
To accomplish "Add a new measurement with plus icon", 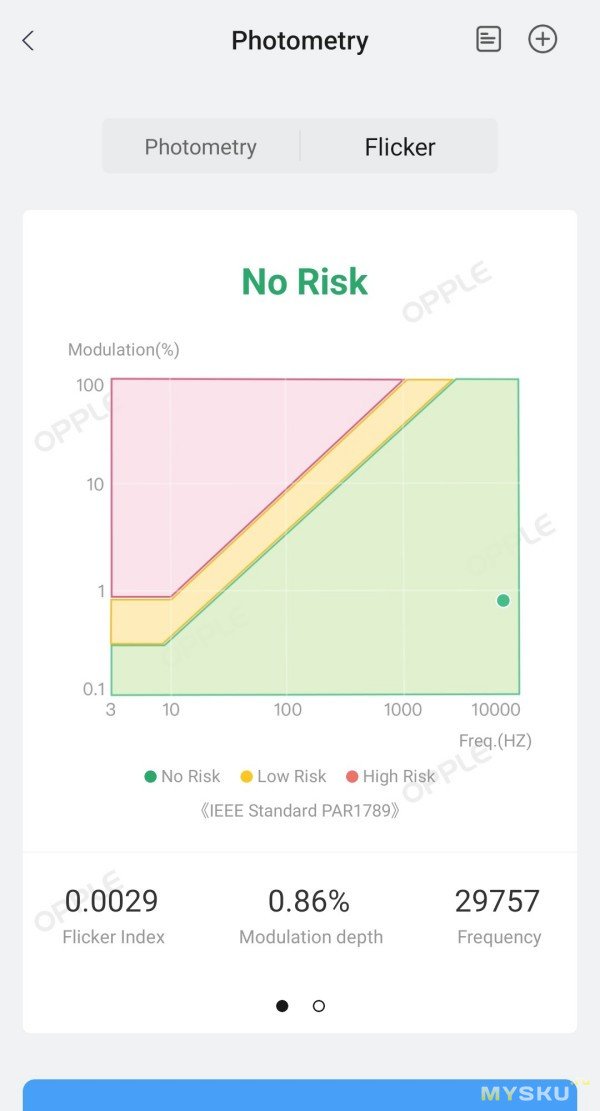I will (x=542, y=40).
